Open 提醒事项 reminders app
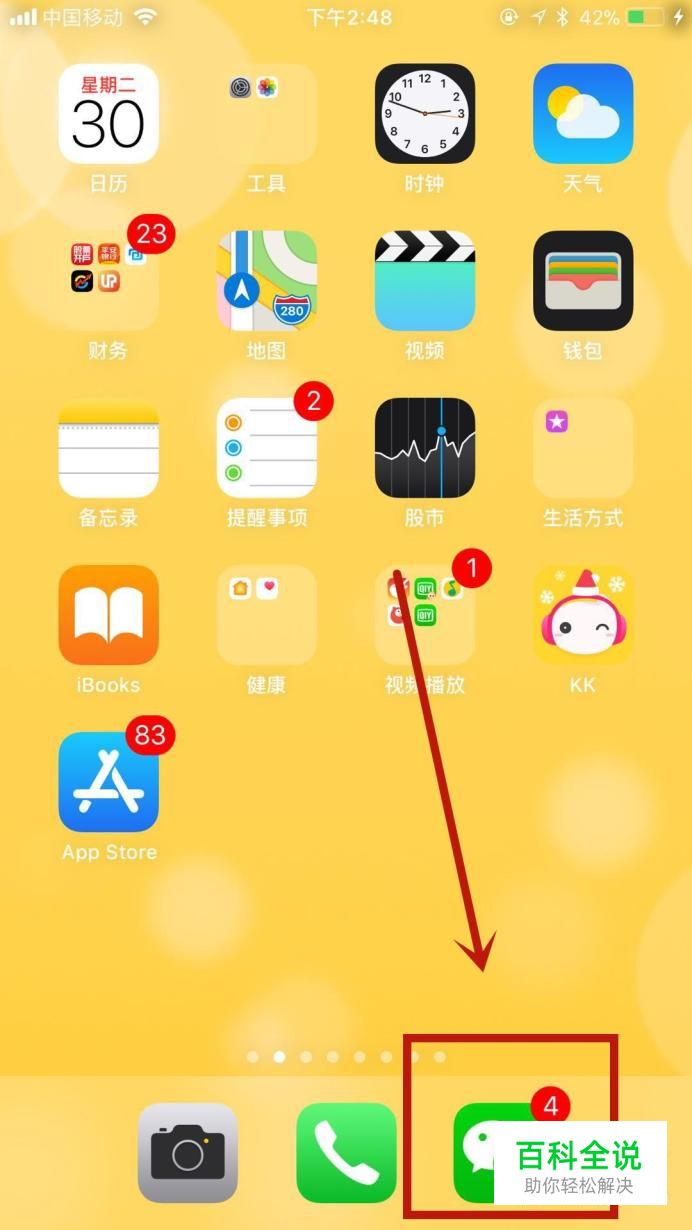The width and height of the screenshot is (692, 1230). [x=266, y=448]
